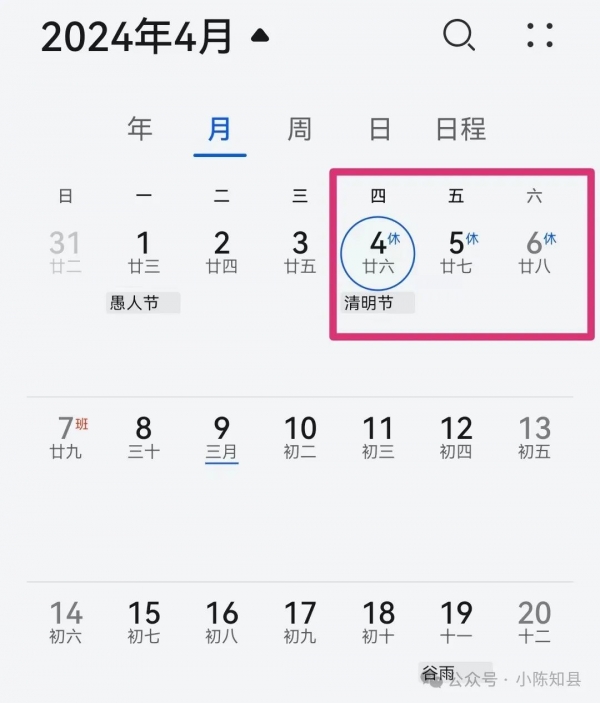This screenshot has width=600, height=703.
Task: Switch to the 日 view tab
Action: click(x=379, y=129)
